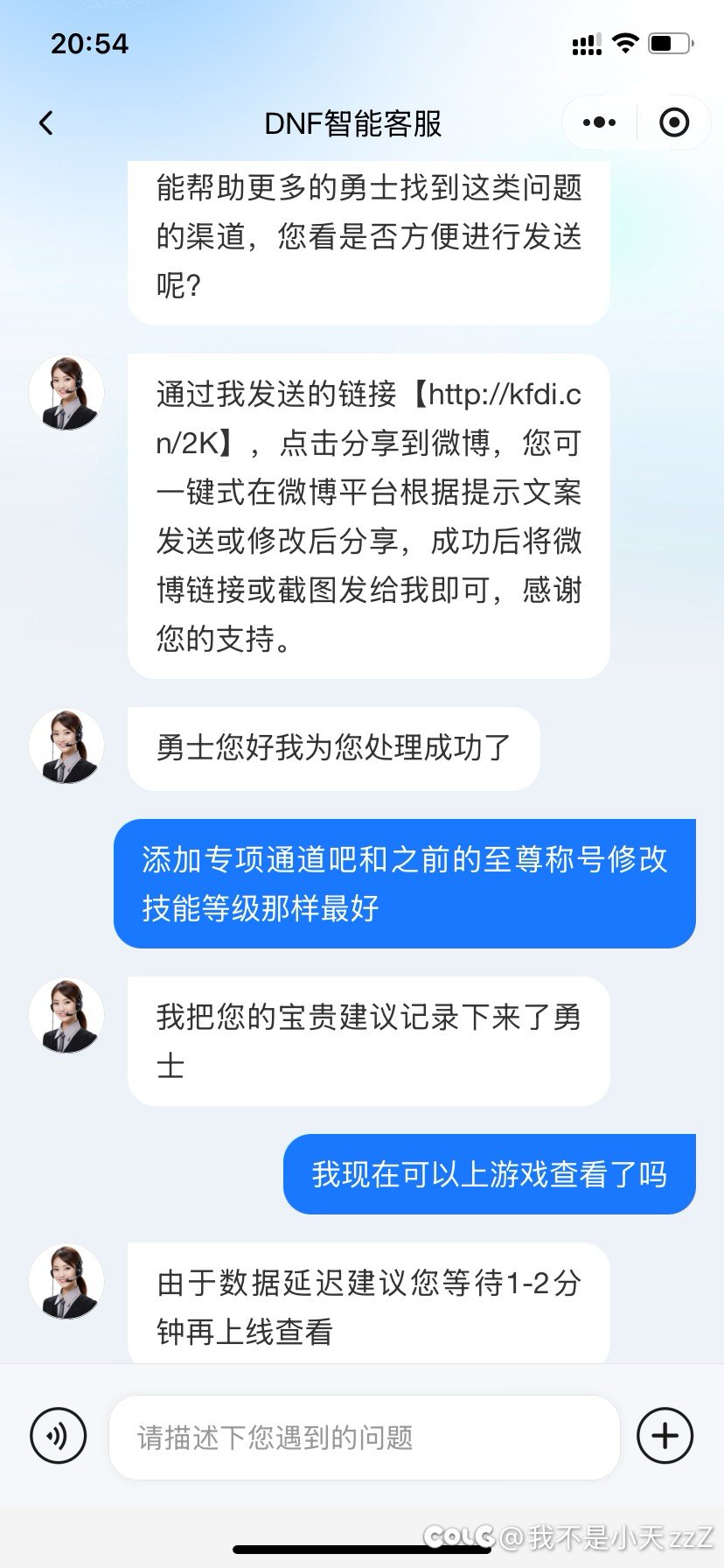Open the three-dot mini program menu

pyautogui.click(x=599, y=122)
